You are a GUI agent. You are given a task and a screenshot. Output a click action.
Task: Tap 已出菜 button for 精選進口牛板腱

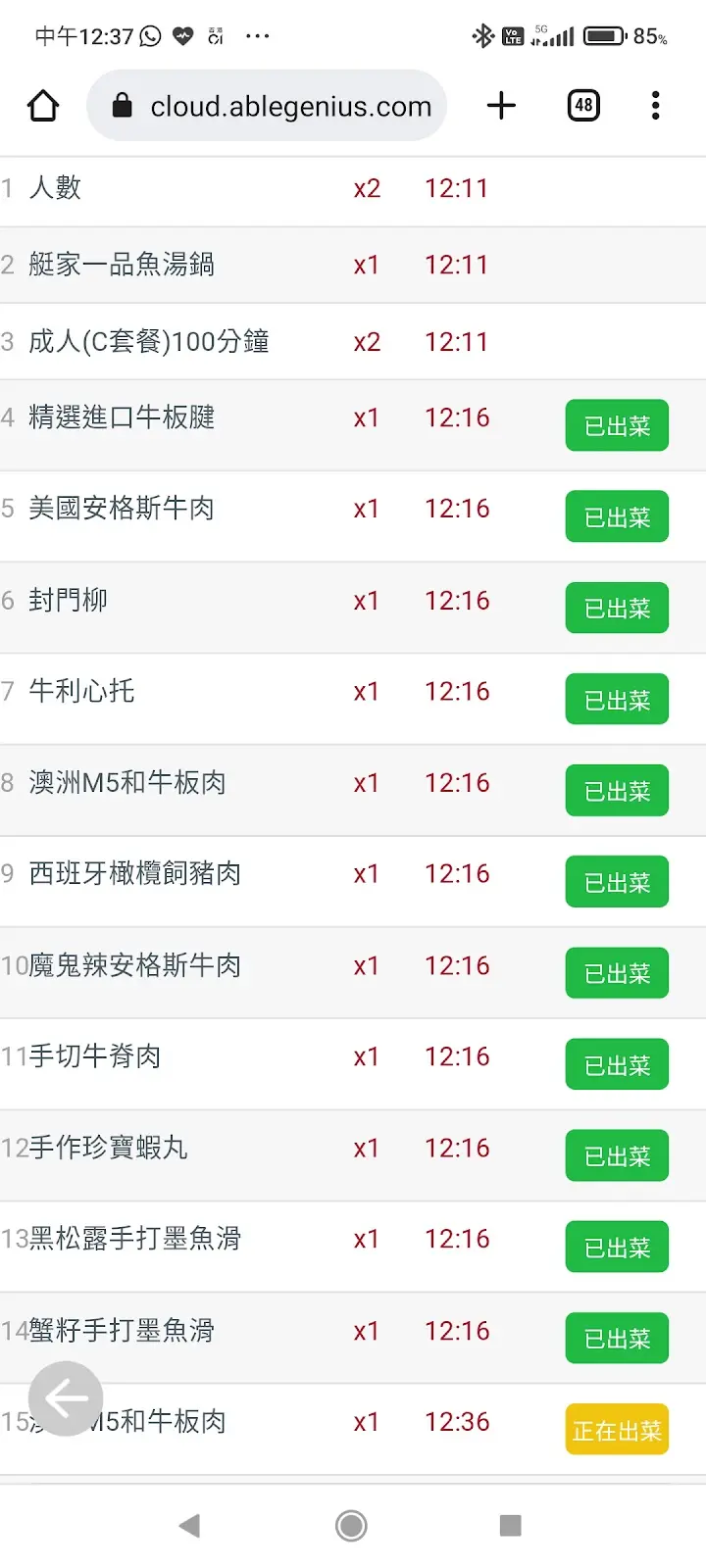point(617,425)
